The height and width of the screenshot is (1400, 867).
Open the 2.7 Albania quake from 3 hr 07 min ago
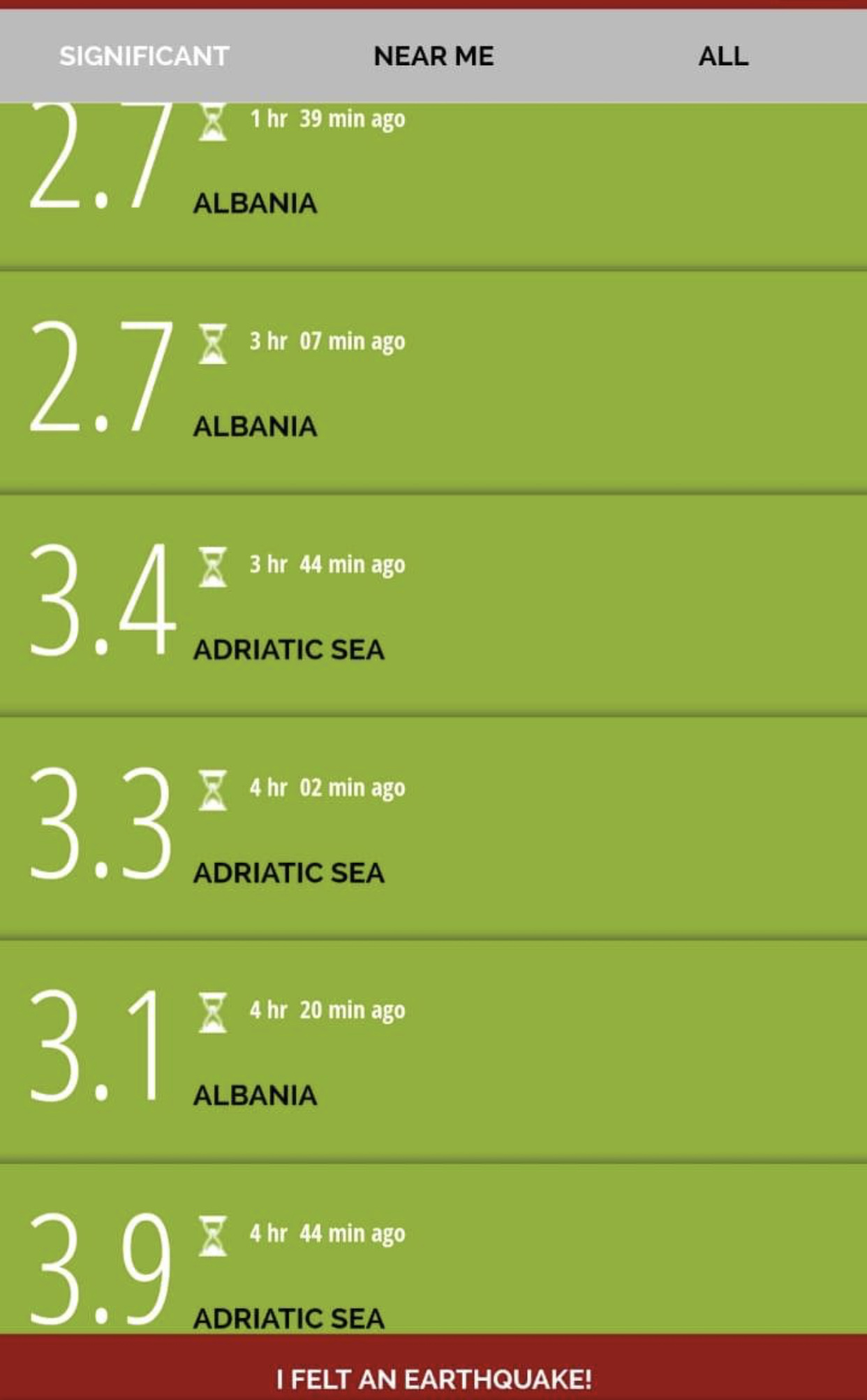pyautogui.click(x=433, y=382)
